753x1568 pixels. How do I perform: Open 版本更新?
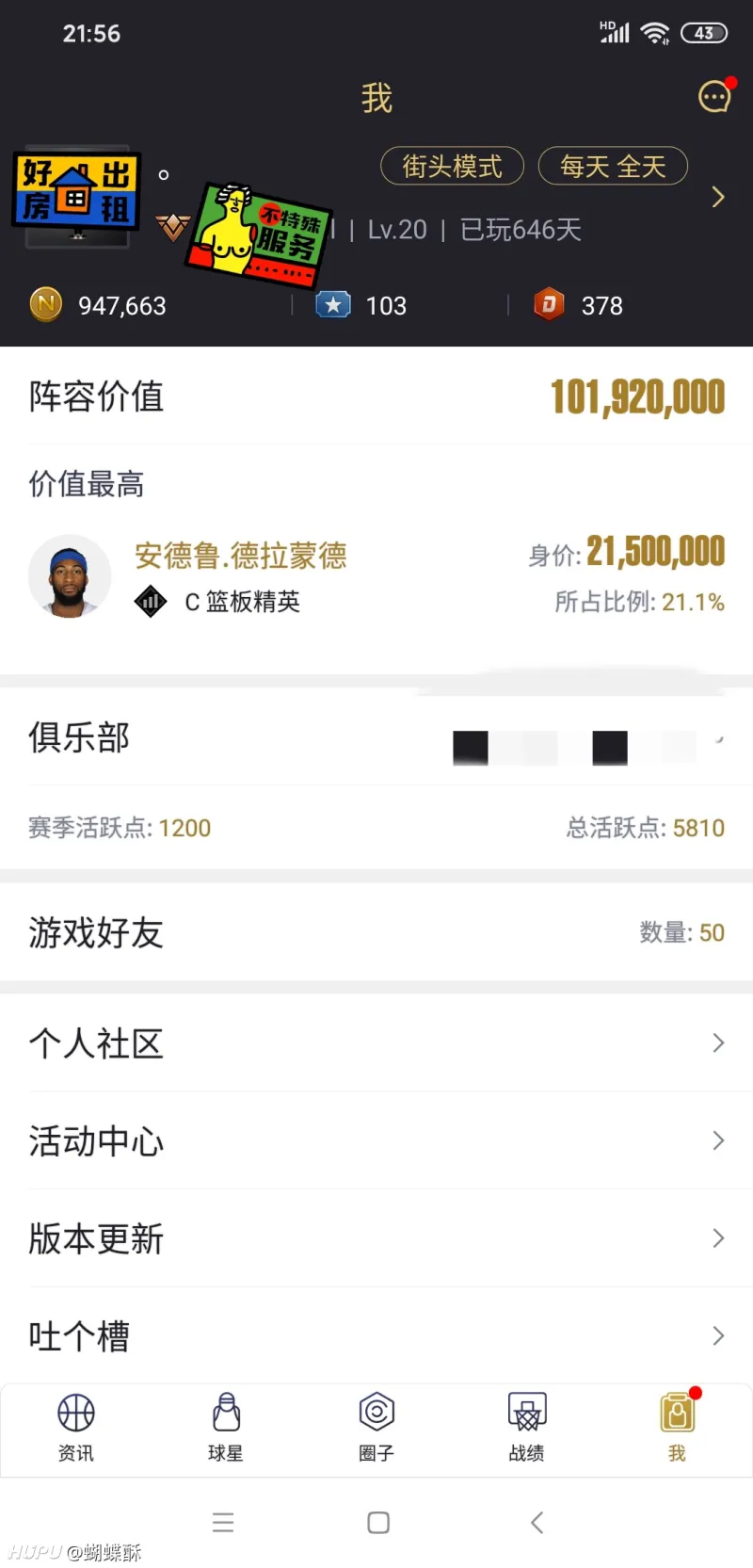coord(376,1238)
